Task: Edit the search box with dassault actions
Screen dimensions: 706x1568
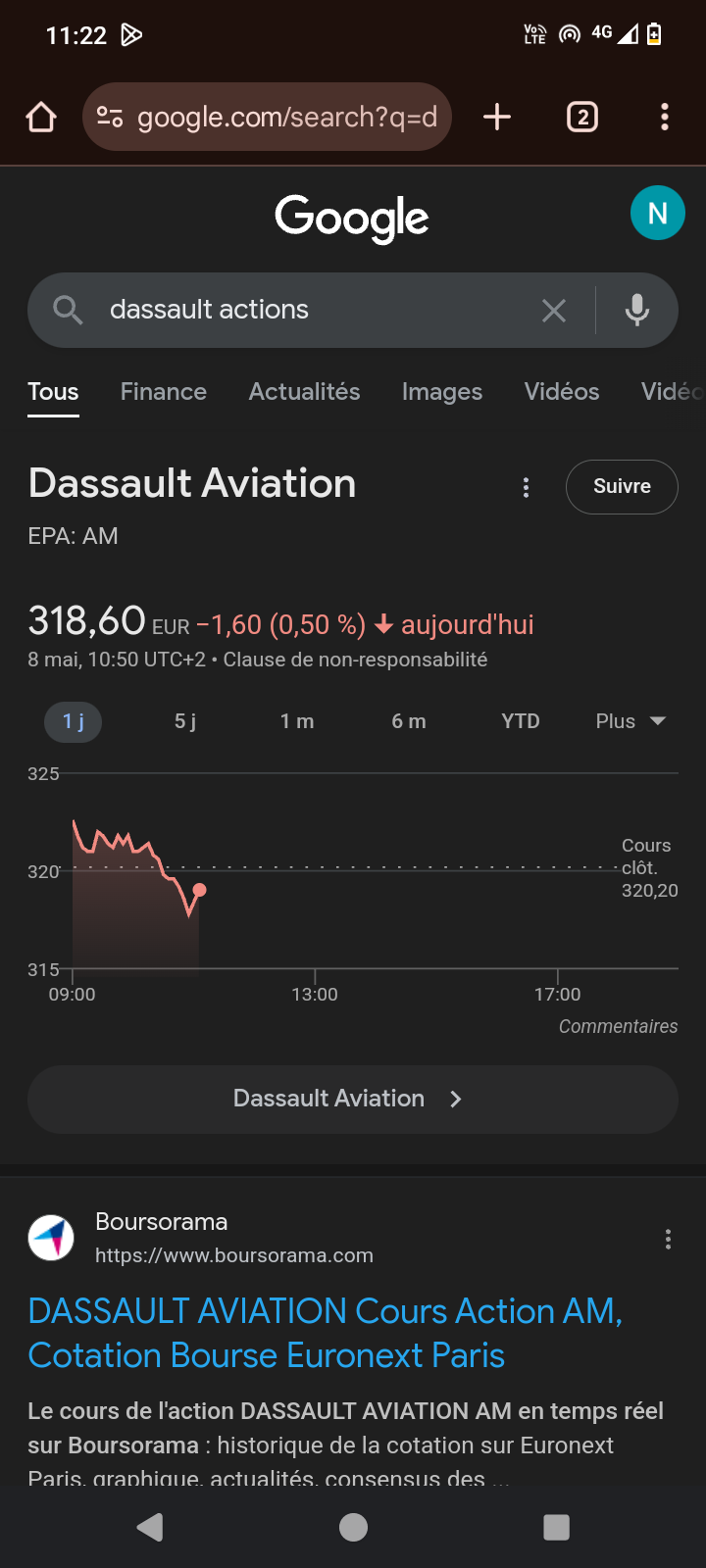Action: (x=314, y=310)
